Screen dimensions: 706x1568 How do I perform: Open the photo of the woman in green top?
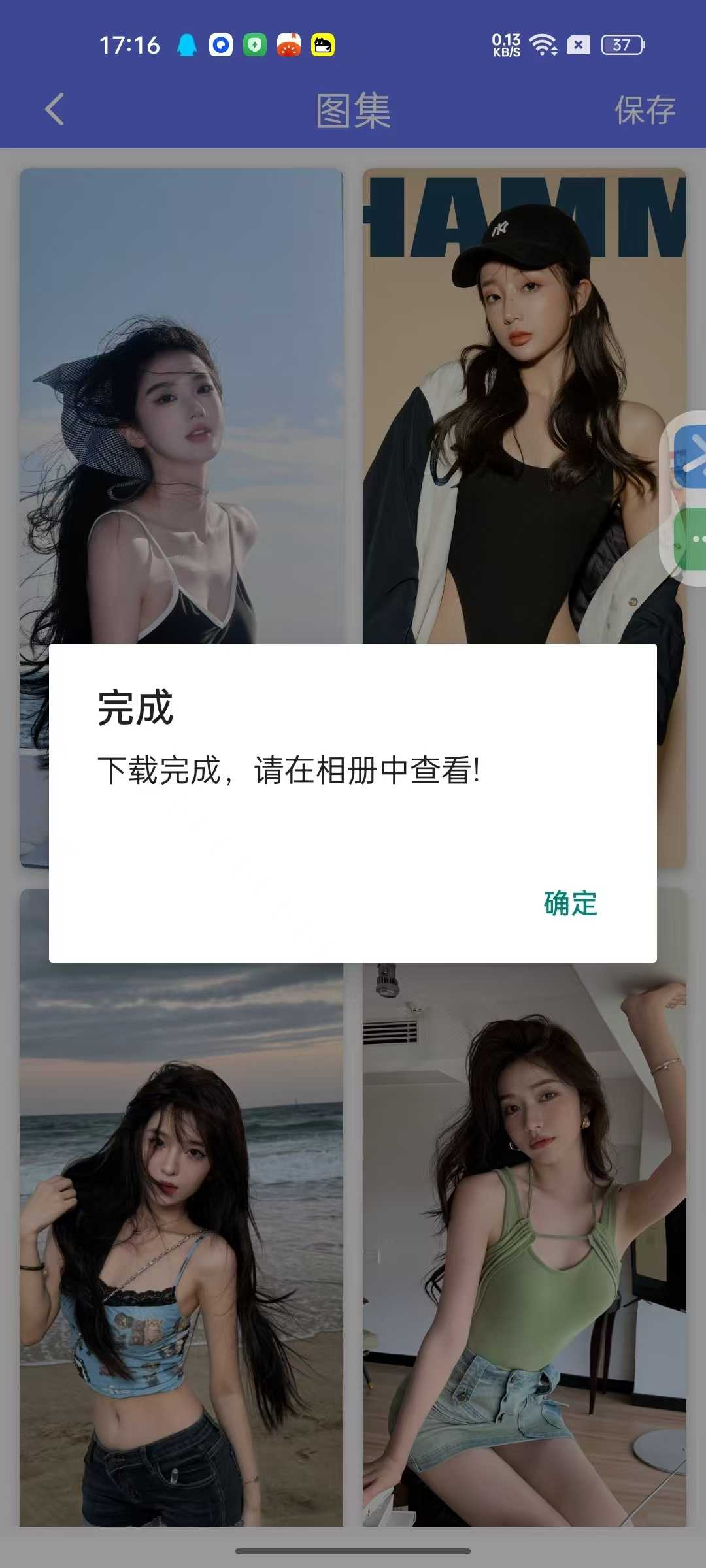[x=523, y=1241]
